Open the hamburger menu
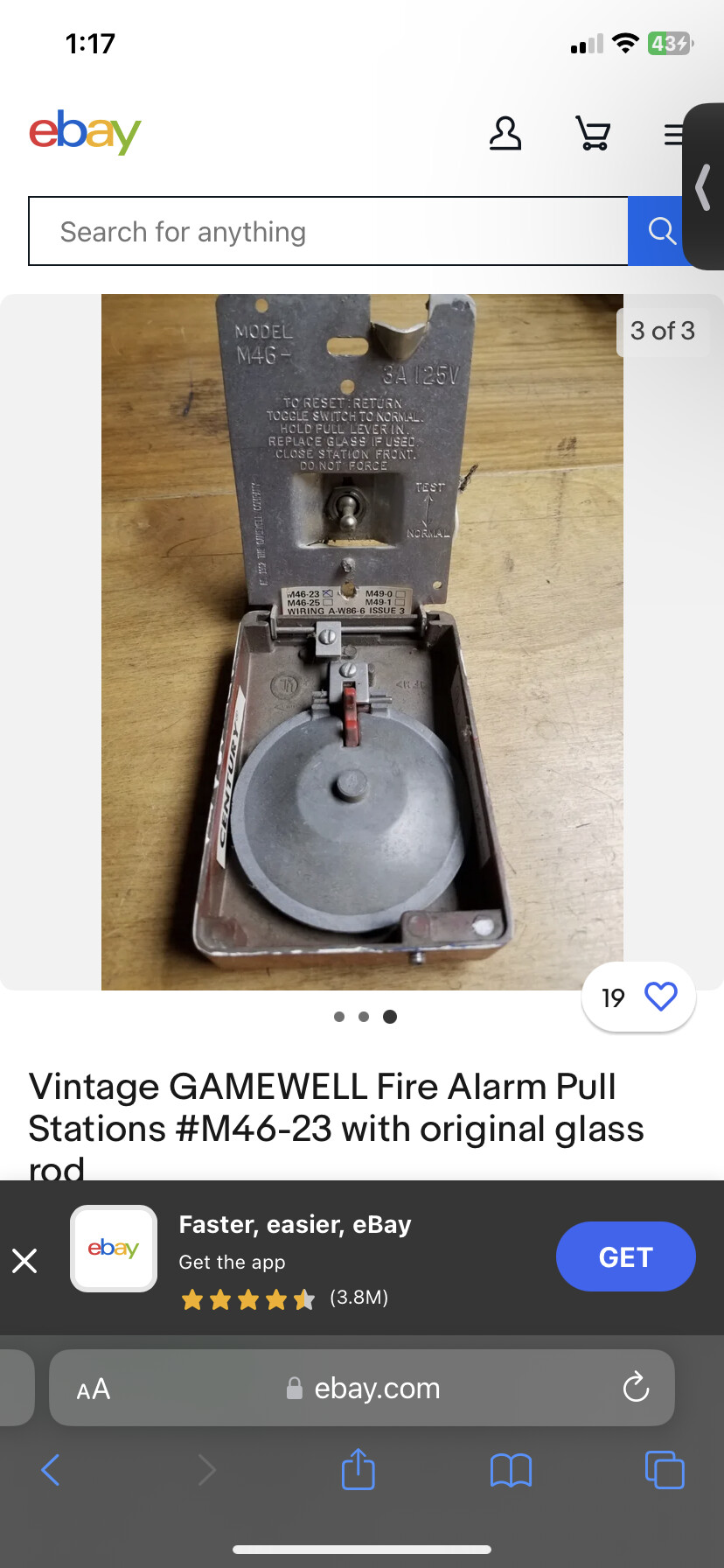724x1568 pixels. tap(672, 134)
